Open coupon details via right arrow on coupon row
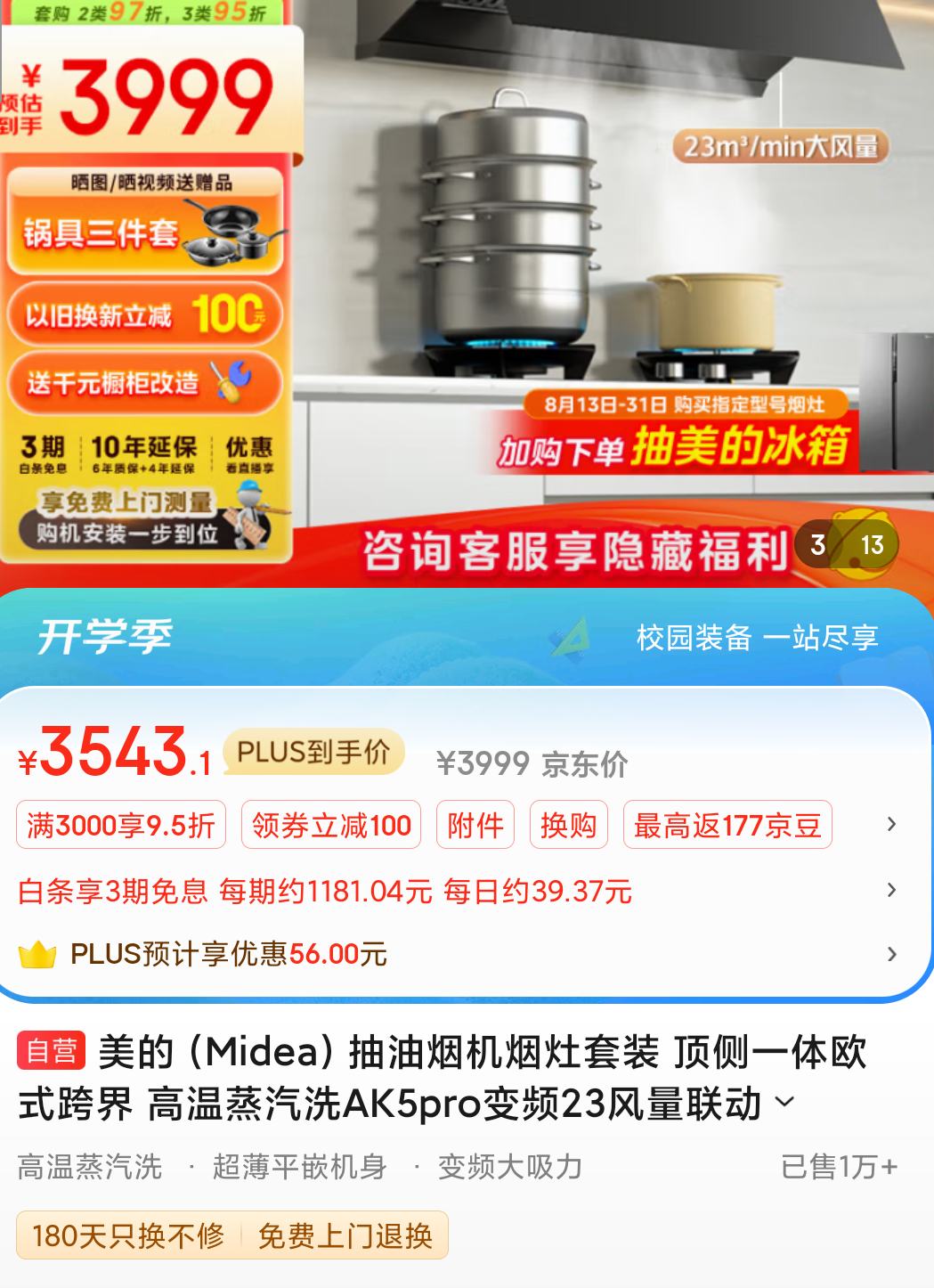Image resolution: width=934 pixels, height=1288 pixels. (893, 826)
